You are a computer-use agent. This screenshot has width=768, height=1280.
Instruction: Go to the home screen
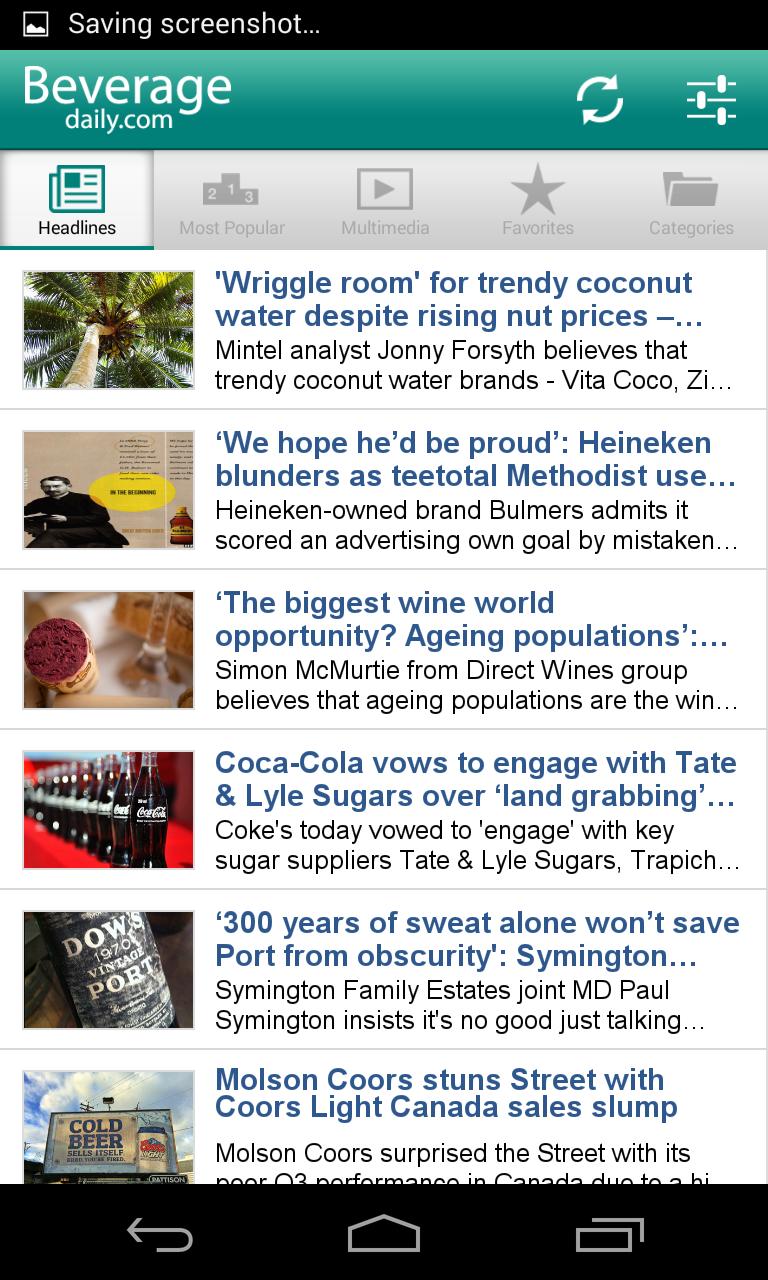click(x=384, y=1234)
